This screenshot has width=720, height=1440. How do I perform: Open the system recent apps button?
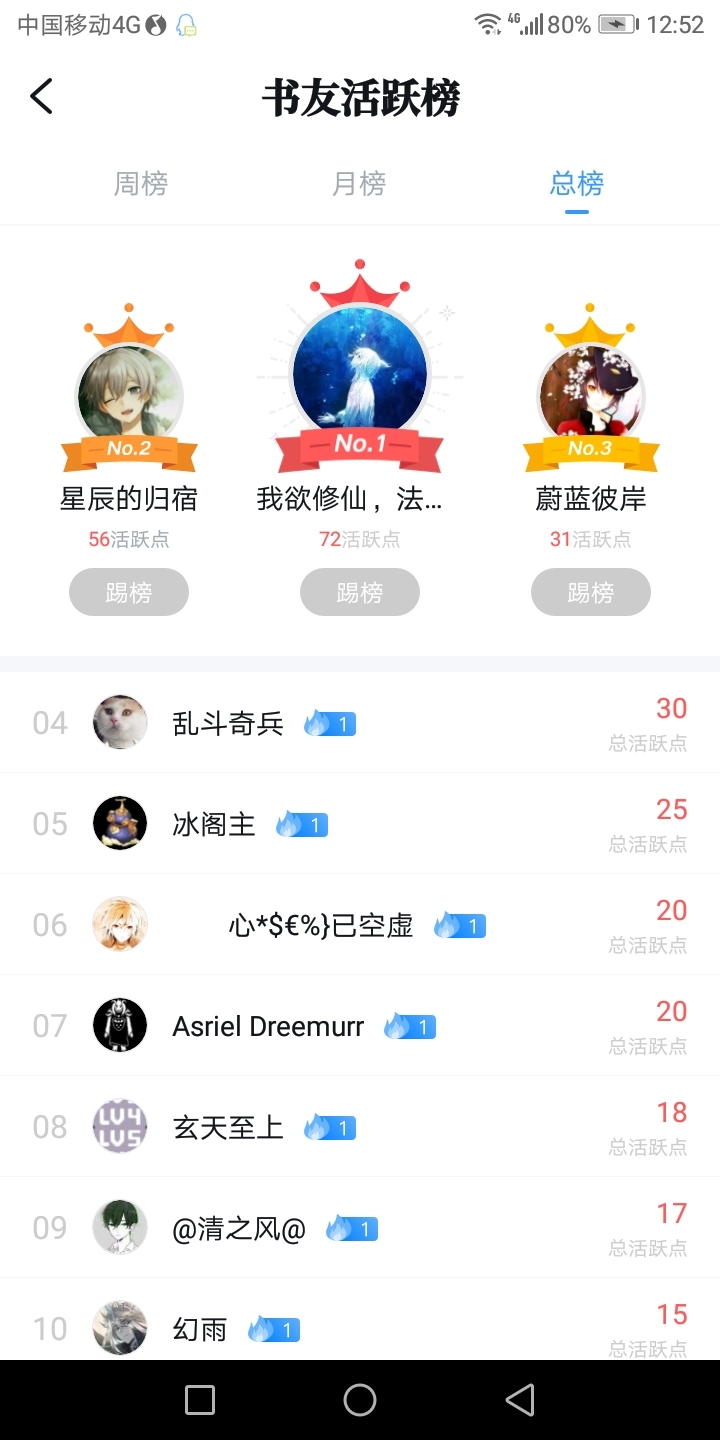(200, 1400)
